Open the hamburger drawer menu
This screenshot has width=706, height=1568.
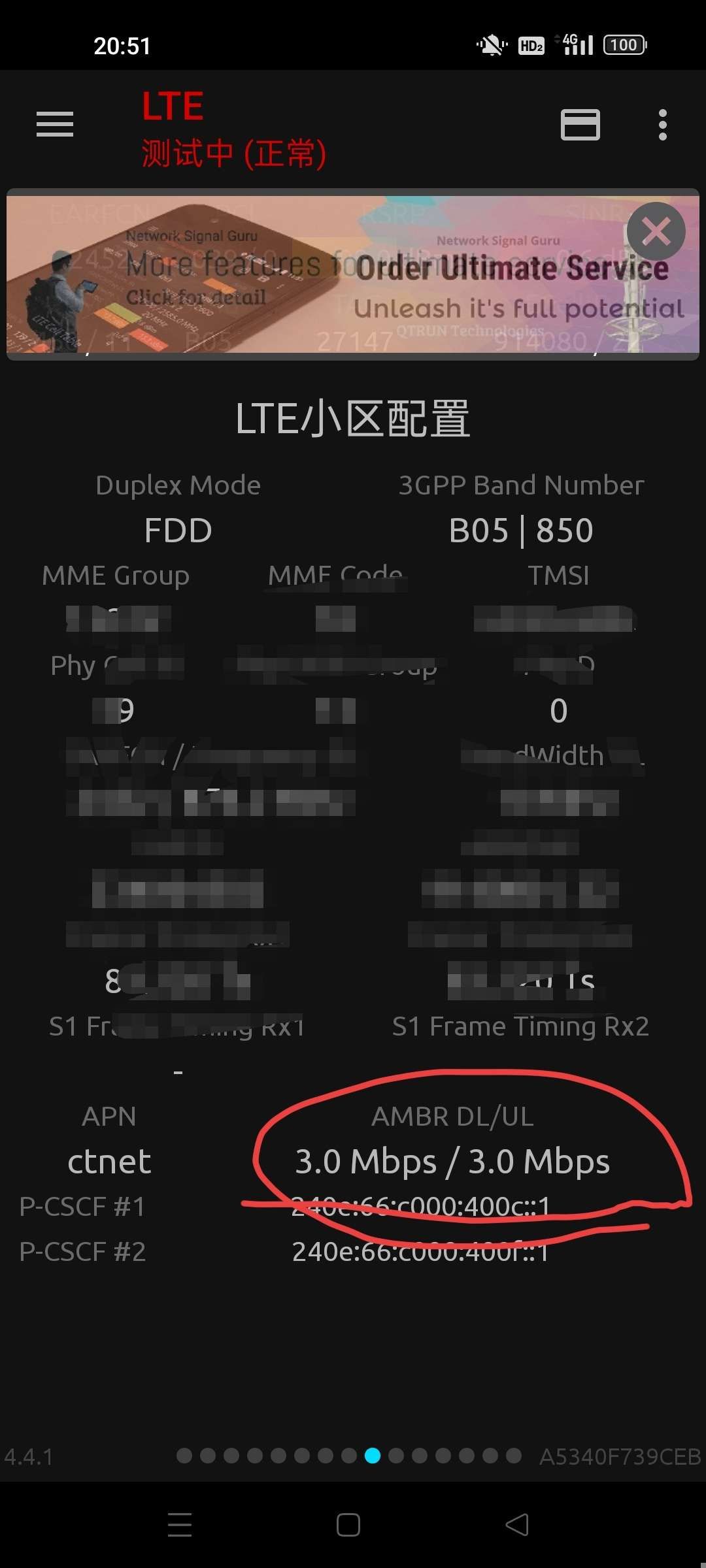[x=55, y=124]
